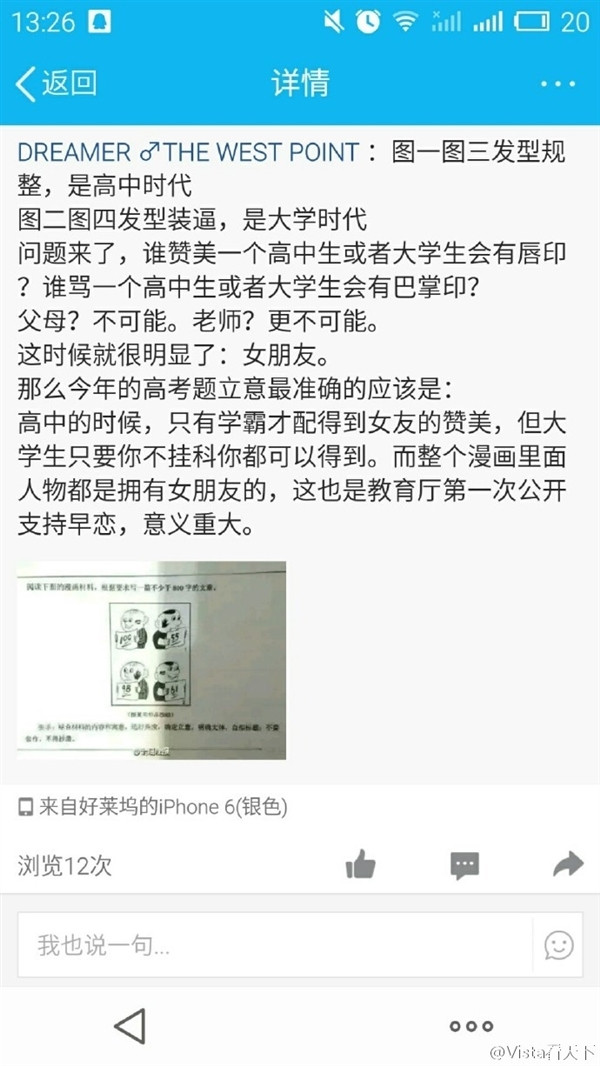Open the system three-dots menu button
Viewport: 600px width, 1066px height.
(x=471, y=1026)
